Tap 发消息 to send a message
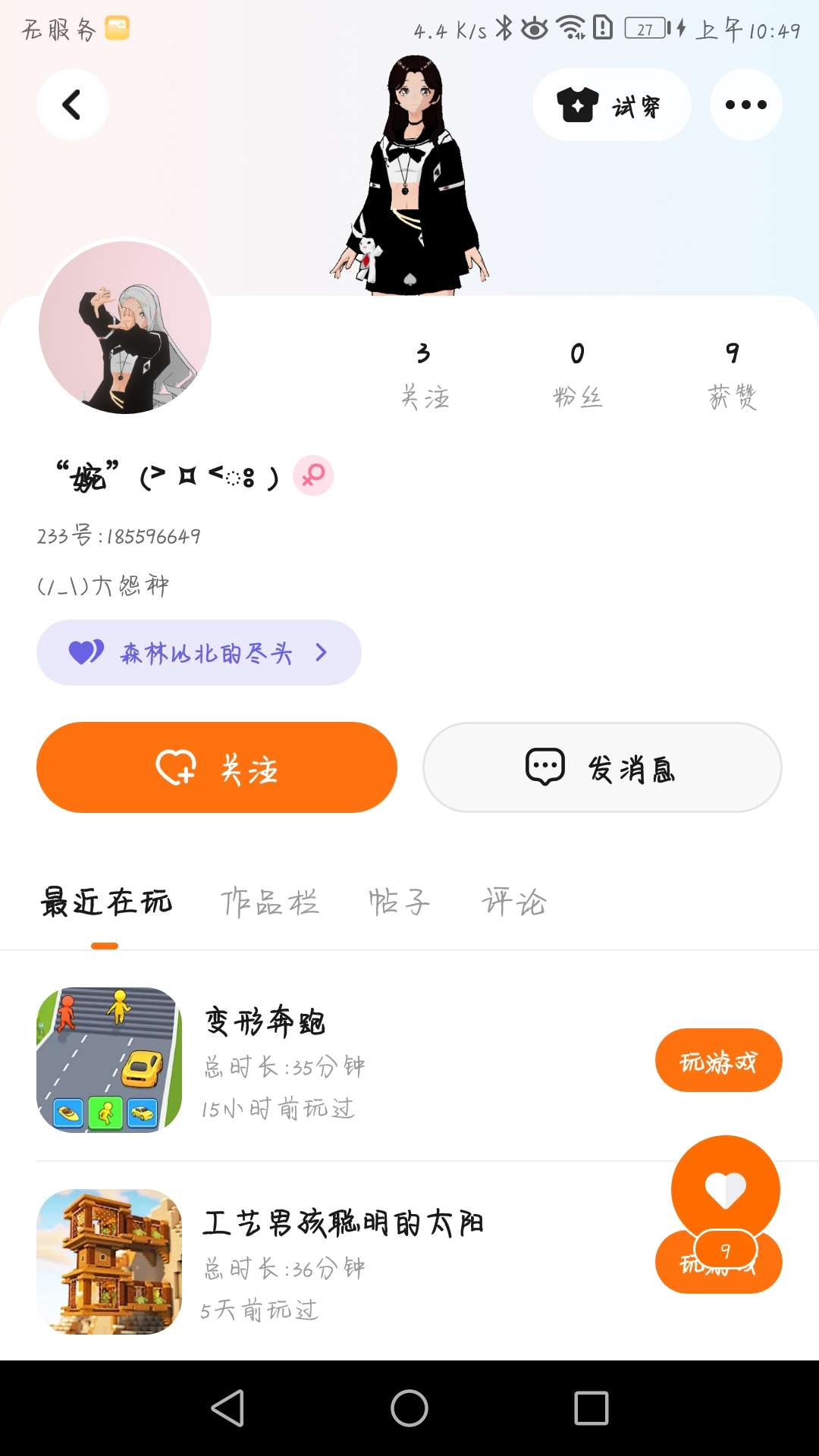Viewport: 819px width, 1456px height. [602, 767]
